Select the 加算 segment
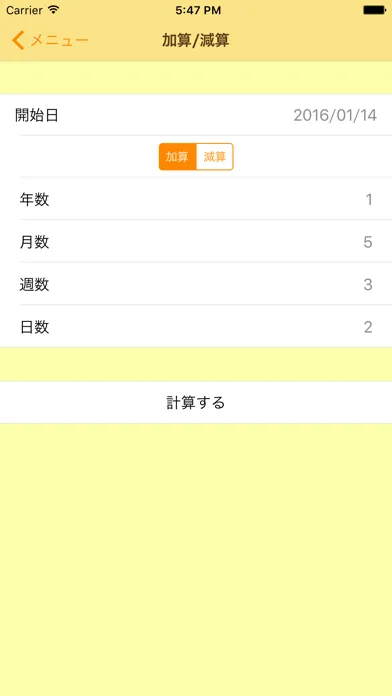 178,157
